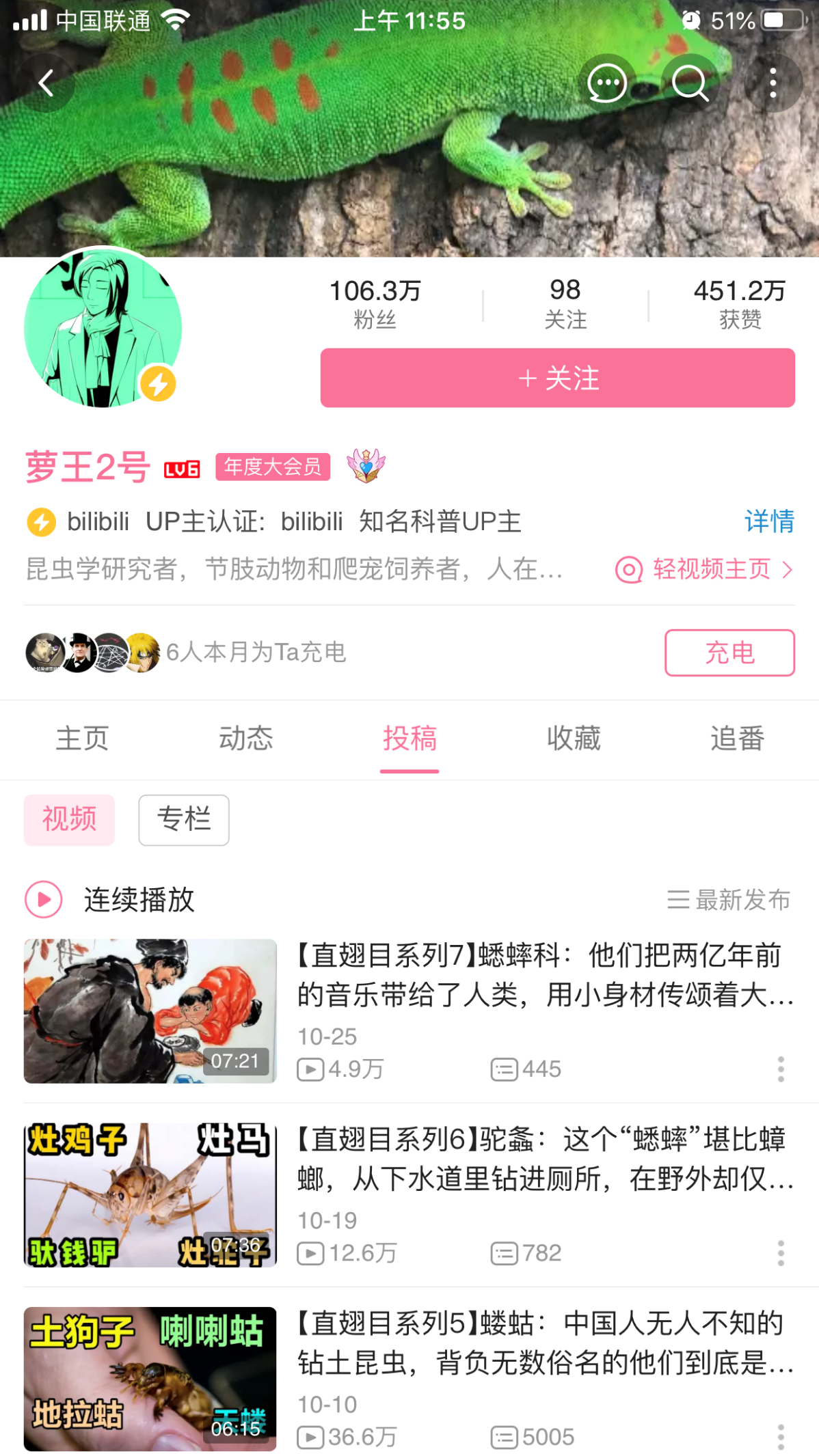Open 轻视频主页 link
819x1456 pixels.
click(705, 569)
